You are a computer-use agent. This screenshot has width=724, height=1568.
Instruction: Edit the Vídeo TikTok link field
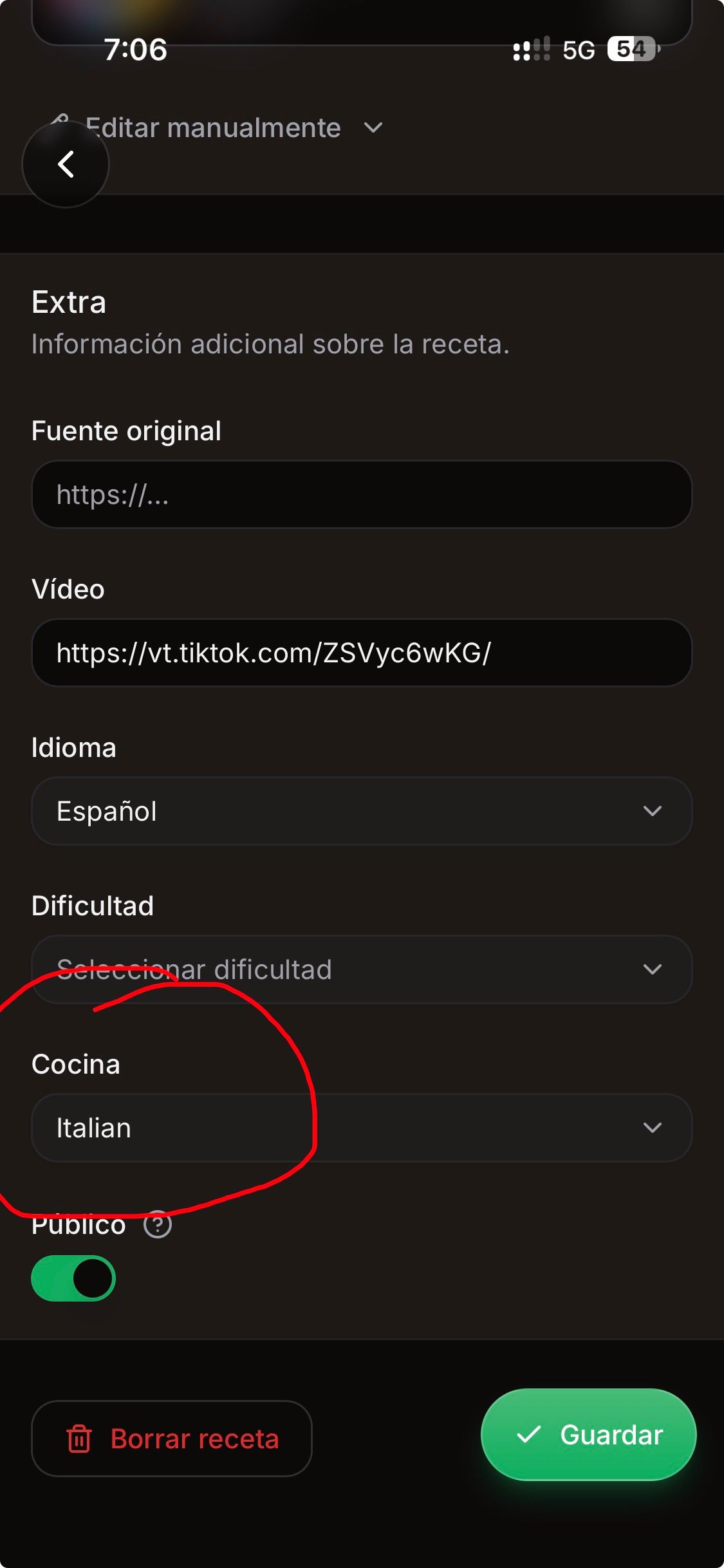tap(362, 653)
